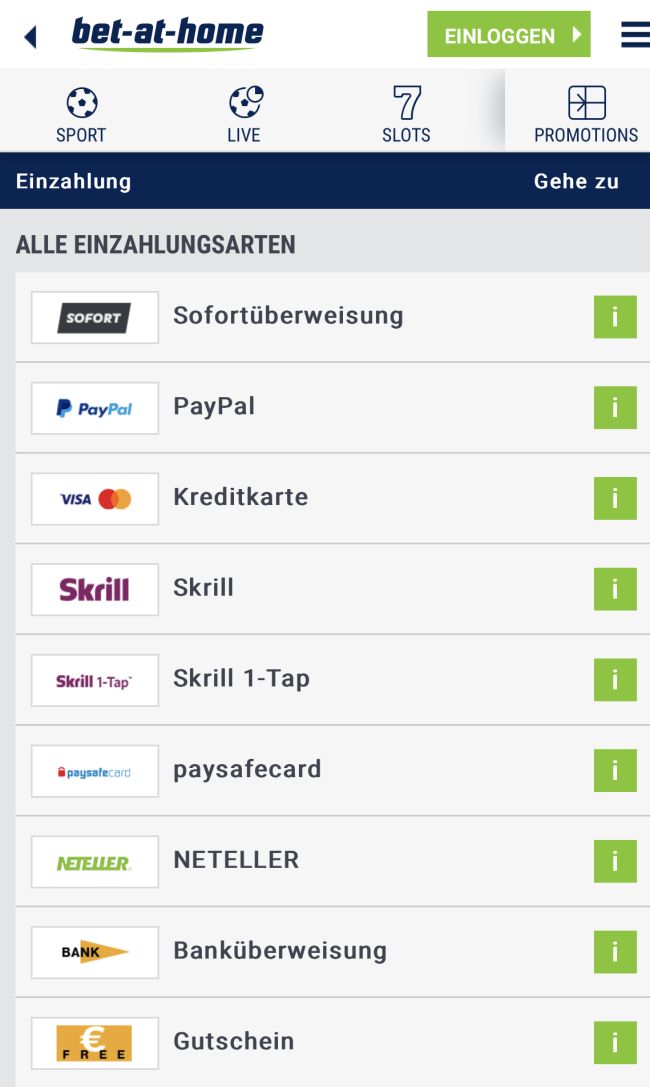Expand the Gehe zu menu
The height and width of the screenshot is (1087, 650).
[x=576, y=181]
